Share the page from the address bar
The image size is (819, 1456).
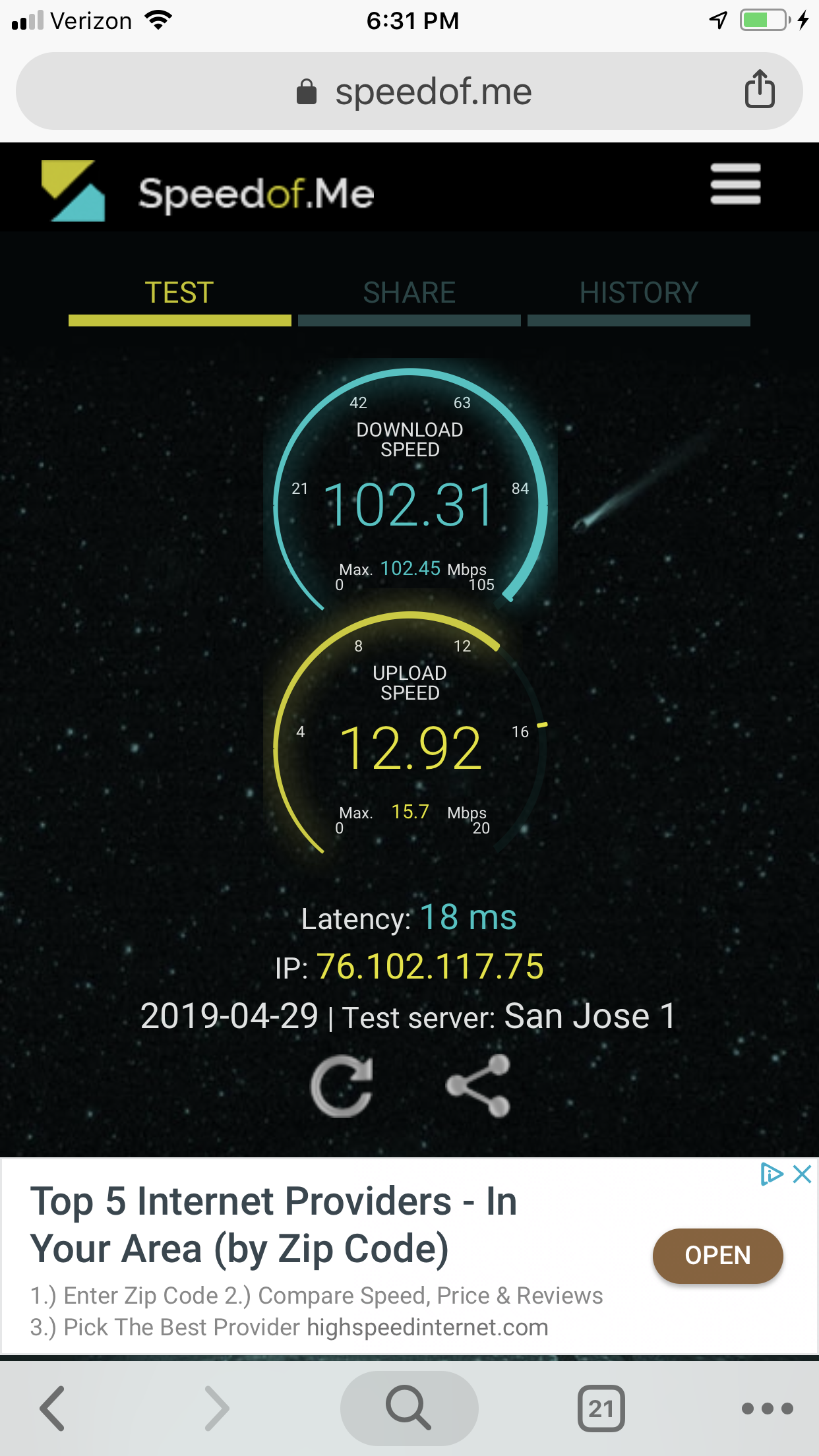click(759, 90)
